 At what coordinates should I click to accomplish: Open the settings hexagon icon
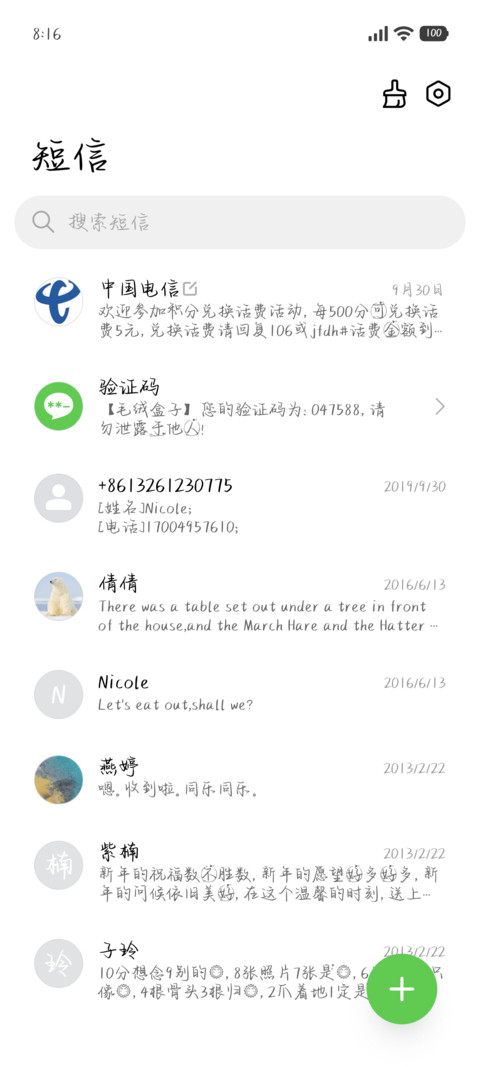[x=438, y=93]
